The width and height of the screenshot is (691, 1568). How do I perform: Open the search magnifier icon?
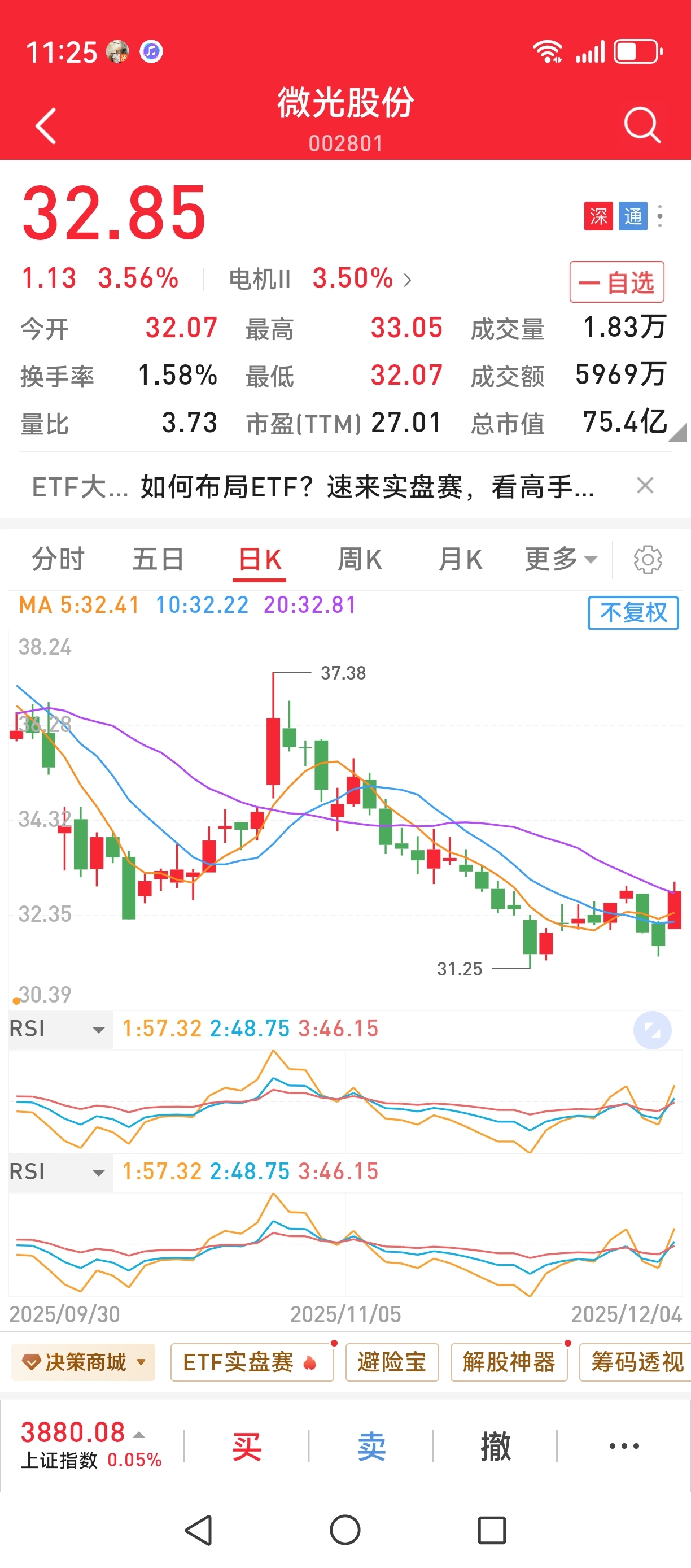[642, 125]
